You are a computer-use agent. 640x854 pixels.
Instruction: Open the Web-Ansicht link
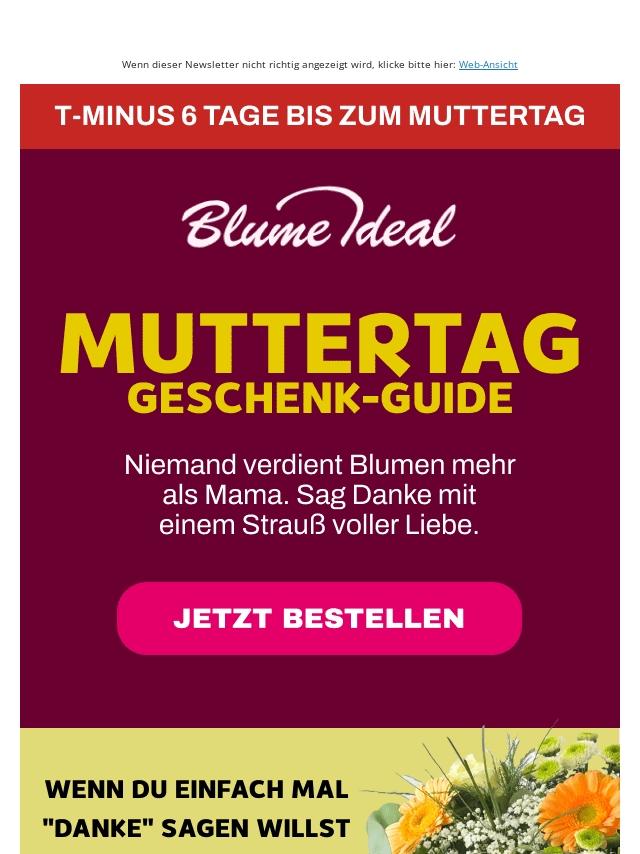click(x=488, y=65)
